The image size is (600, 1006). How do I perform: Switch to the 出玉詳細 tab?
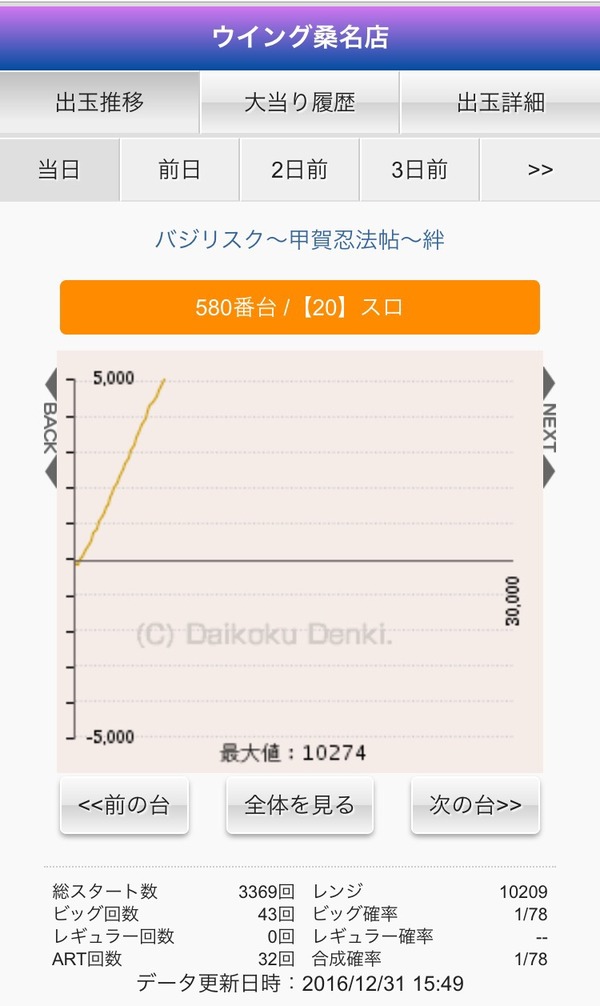(x=501, y=103)
